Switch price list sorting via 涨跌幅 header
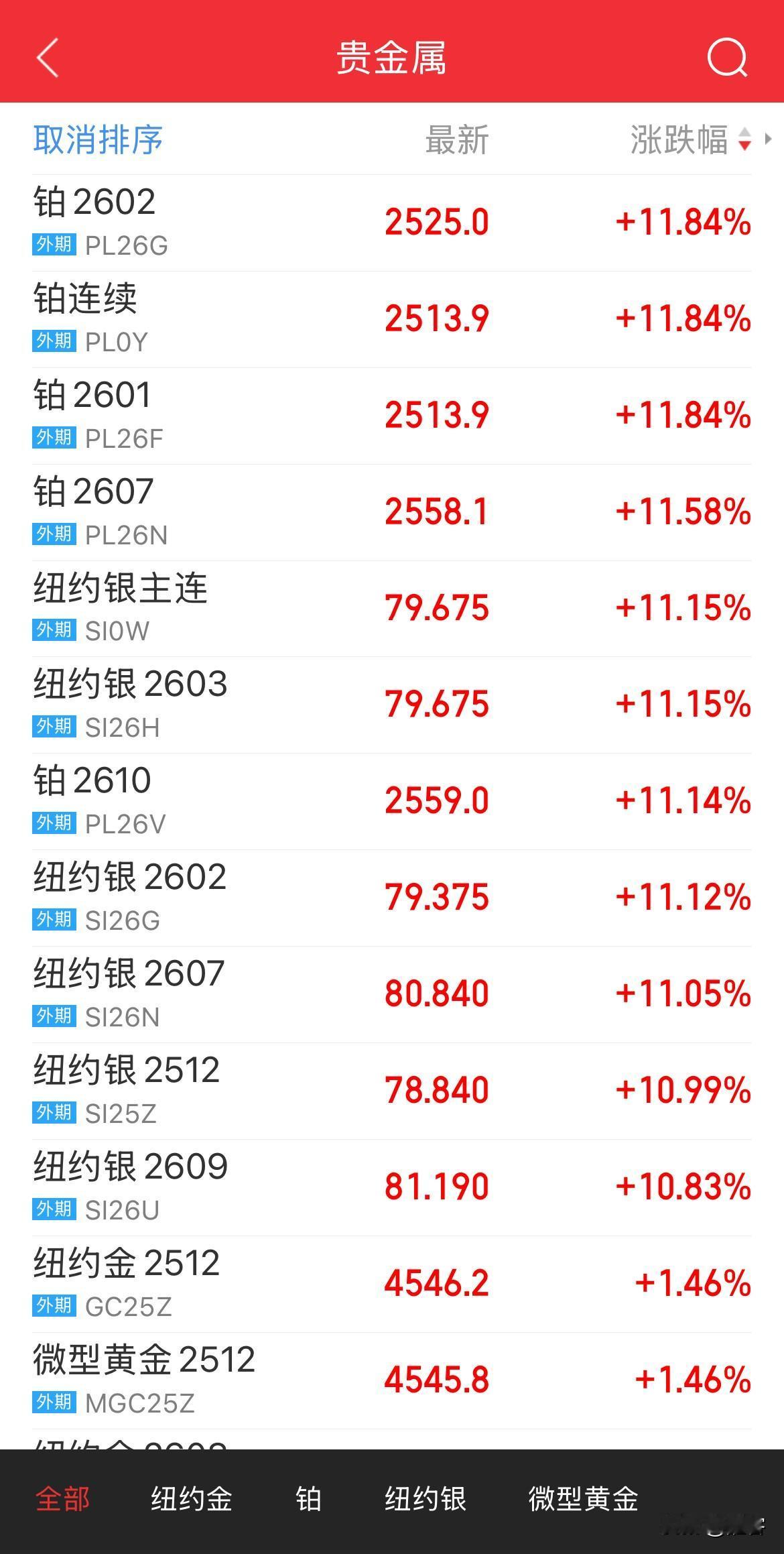The image size is (784, 1554). [x=680, y=140]
